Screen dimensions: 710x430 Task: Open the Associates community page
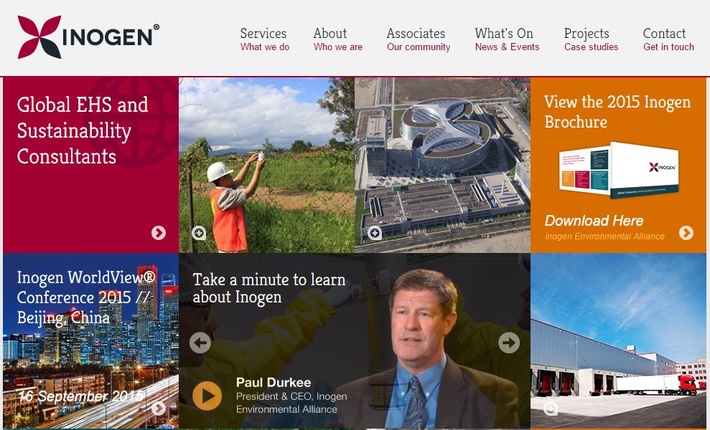[417, 39]
